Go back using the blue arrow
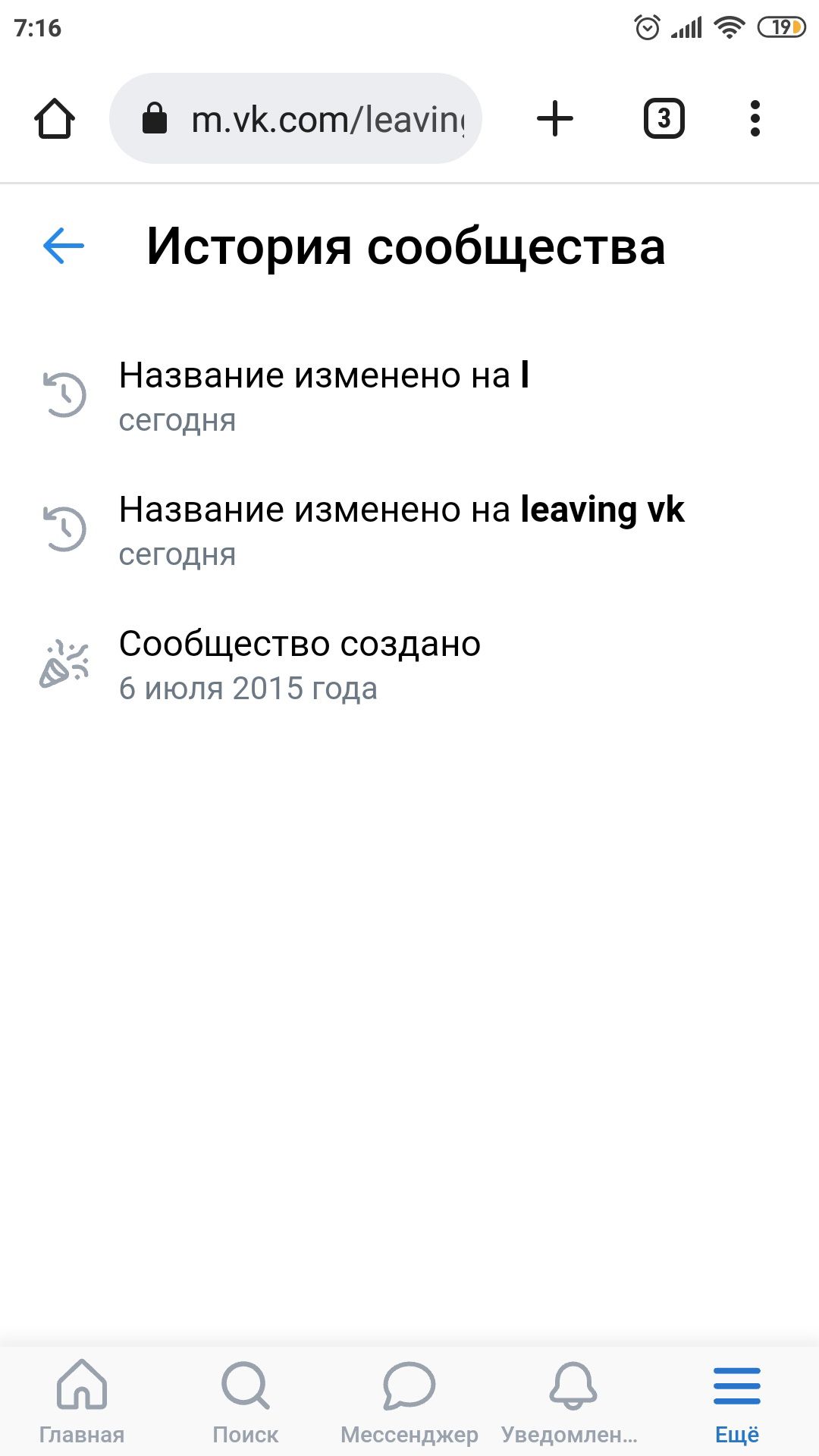This screenshot has width=819, height=1456. [64, 246]
